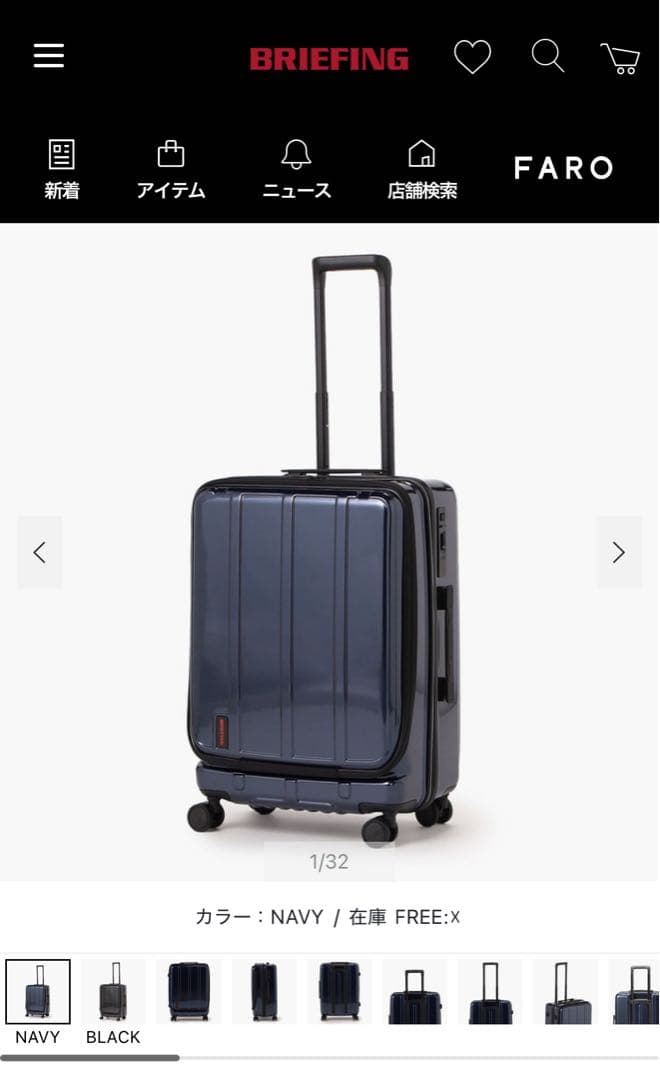
Task: View the fifth thumbnail showing suitcase back
Action: [339, 991]
